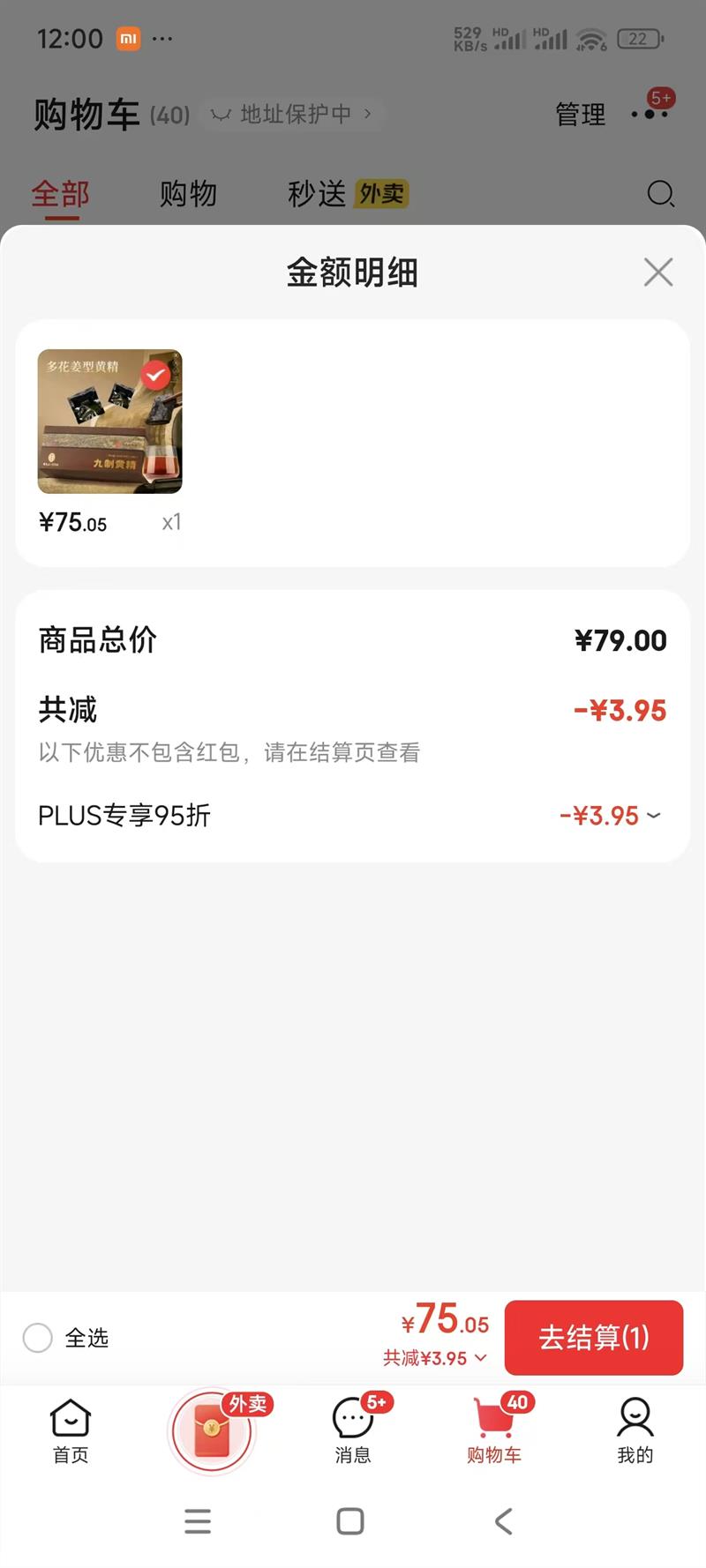Tap the system back button
Viewport: 706px width, 1568px height.
tap(503, 1521)
